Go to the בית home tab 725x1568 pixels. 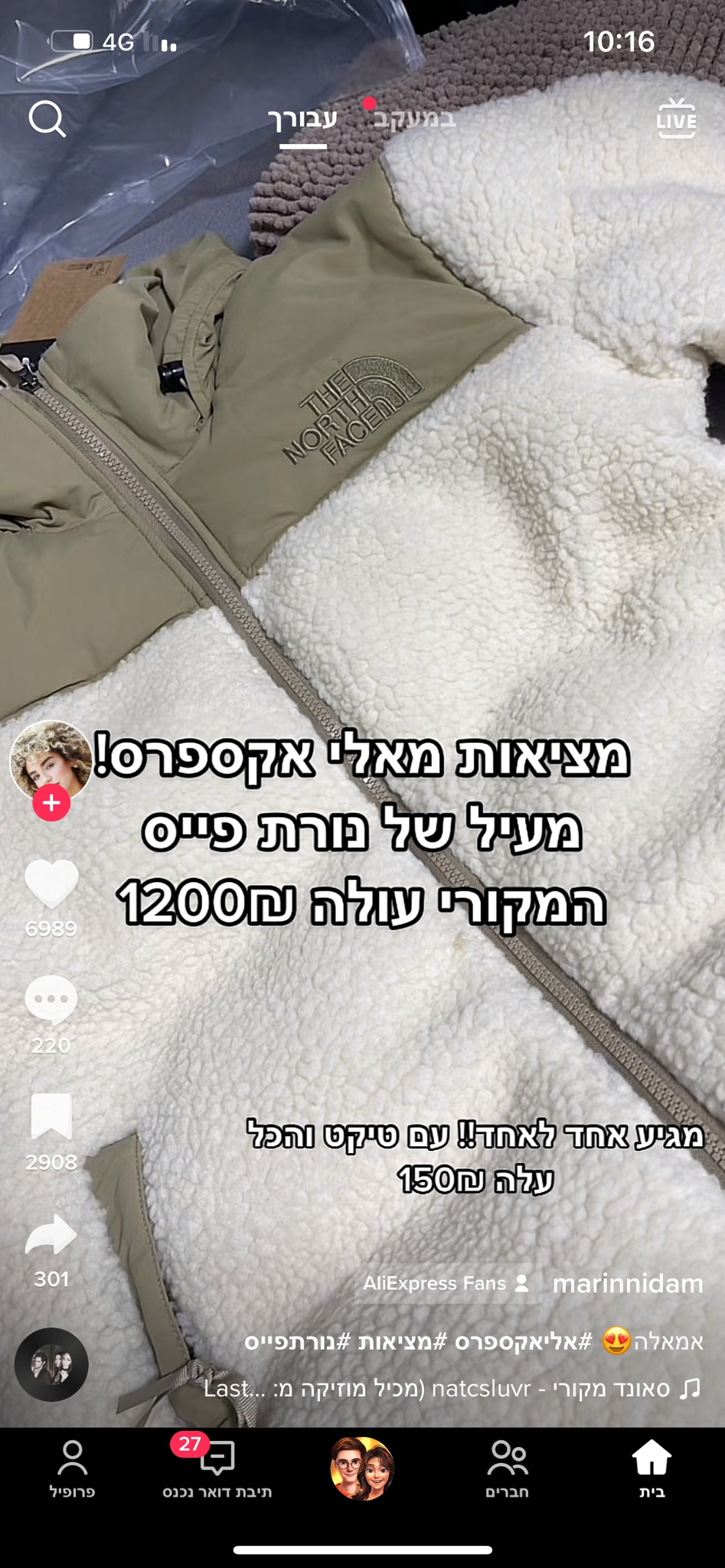[x=652, y=1468]
